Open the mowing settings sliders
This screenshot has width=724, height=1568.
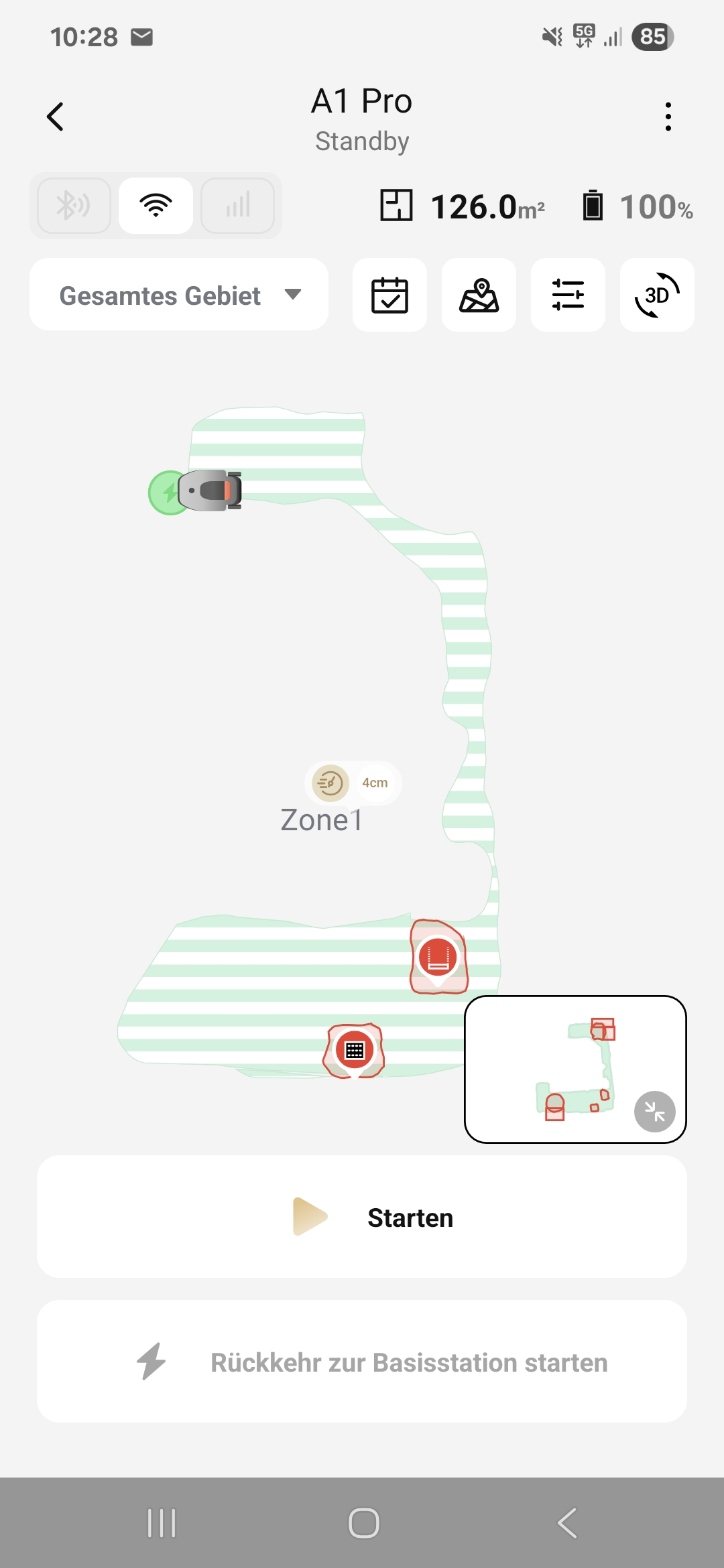568,295
